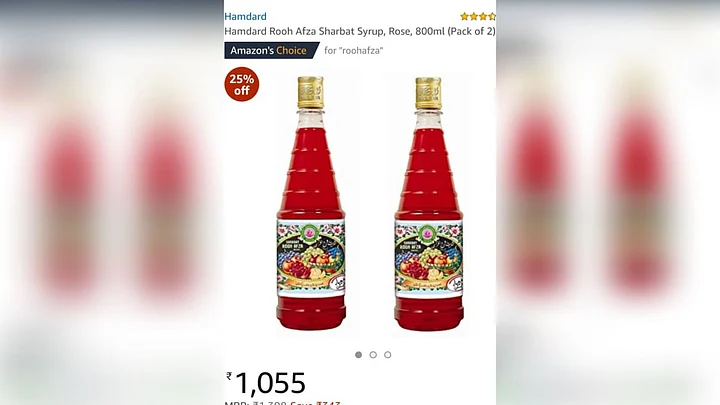Viewport: 720px width, 405px height.
Task: Jump to the third image dot
Action: tap(388, 354)
